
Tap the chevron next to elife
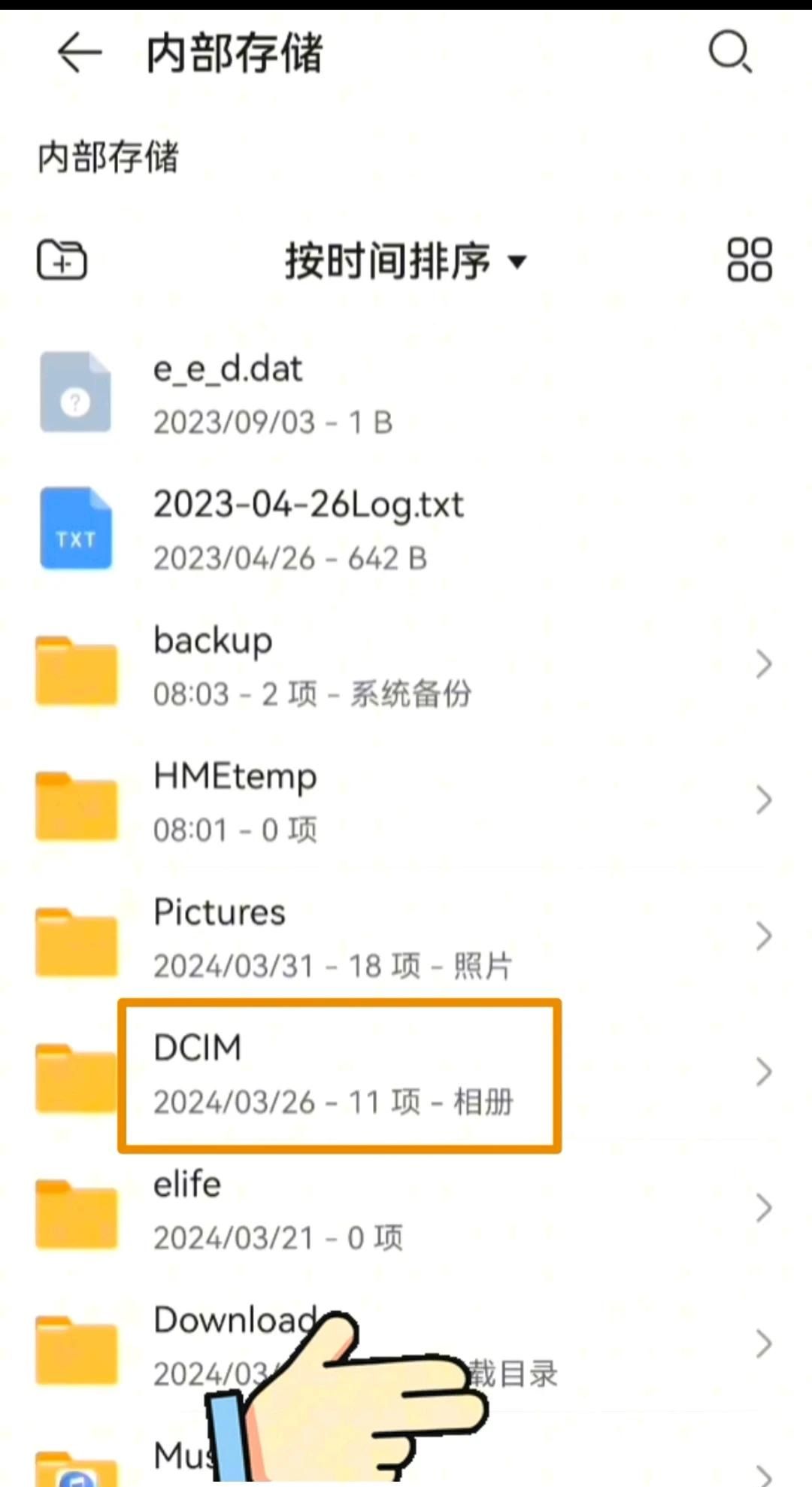point(765,1209)
